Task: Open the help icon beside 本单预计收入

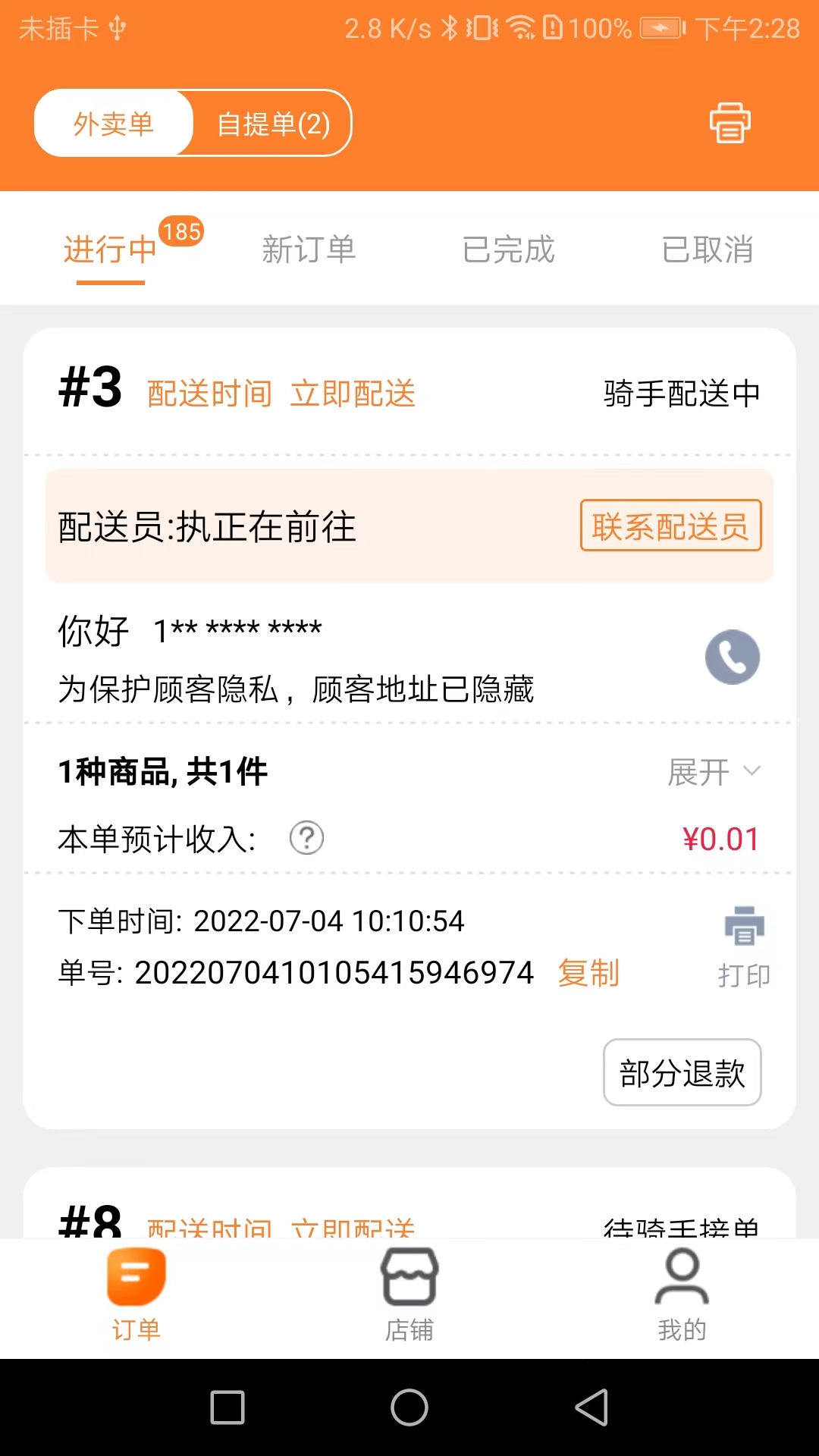Action: click(x=307, y=839)
